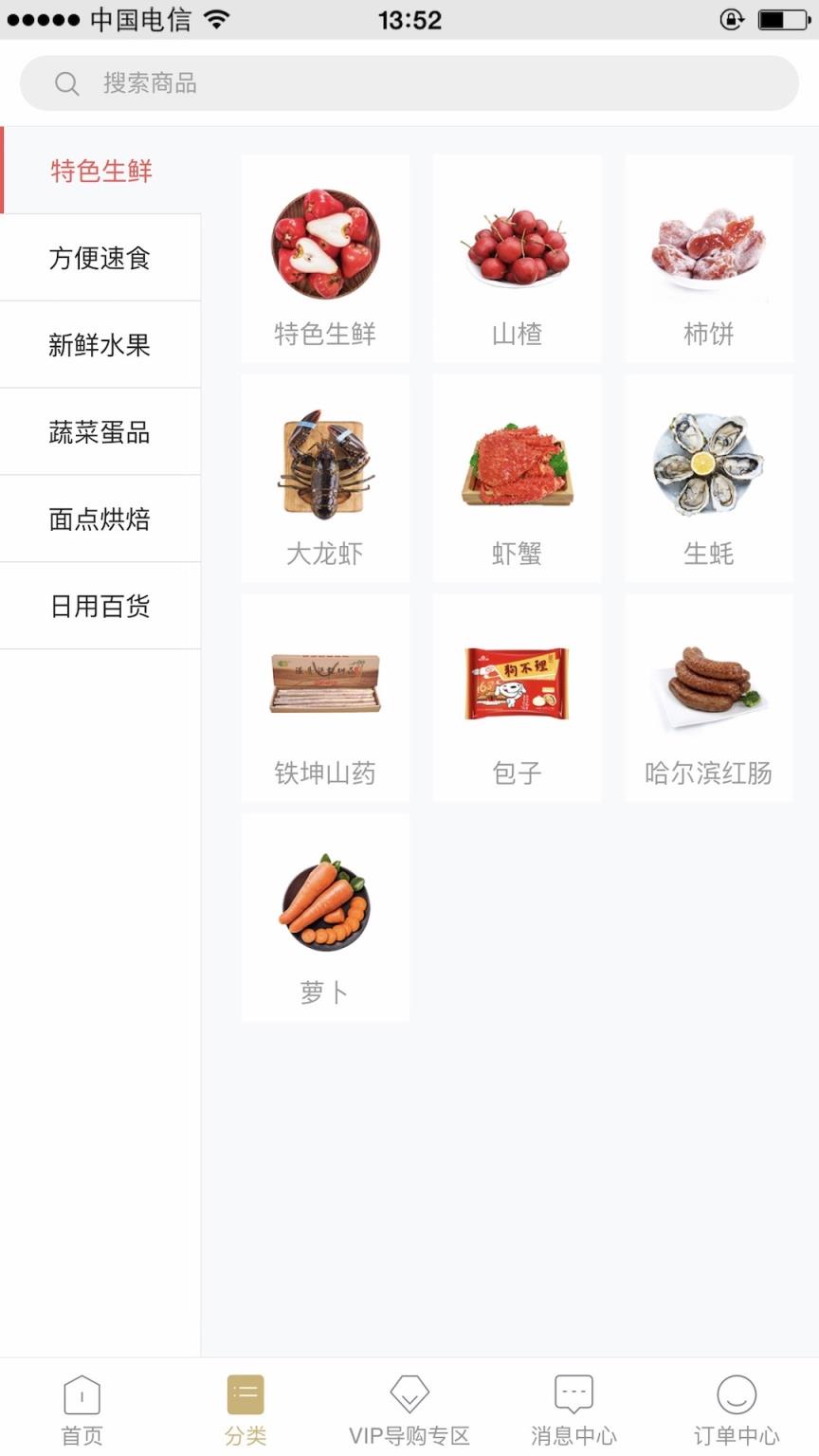819x1456 pixels.
Task: View the 哈尔滨红肠 sausage product
Action: (708, 684)
